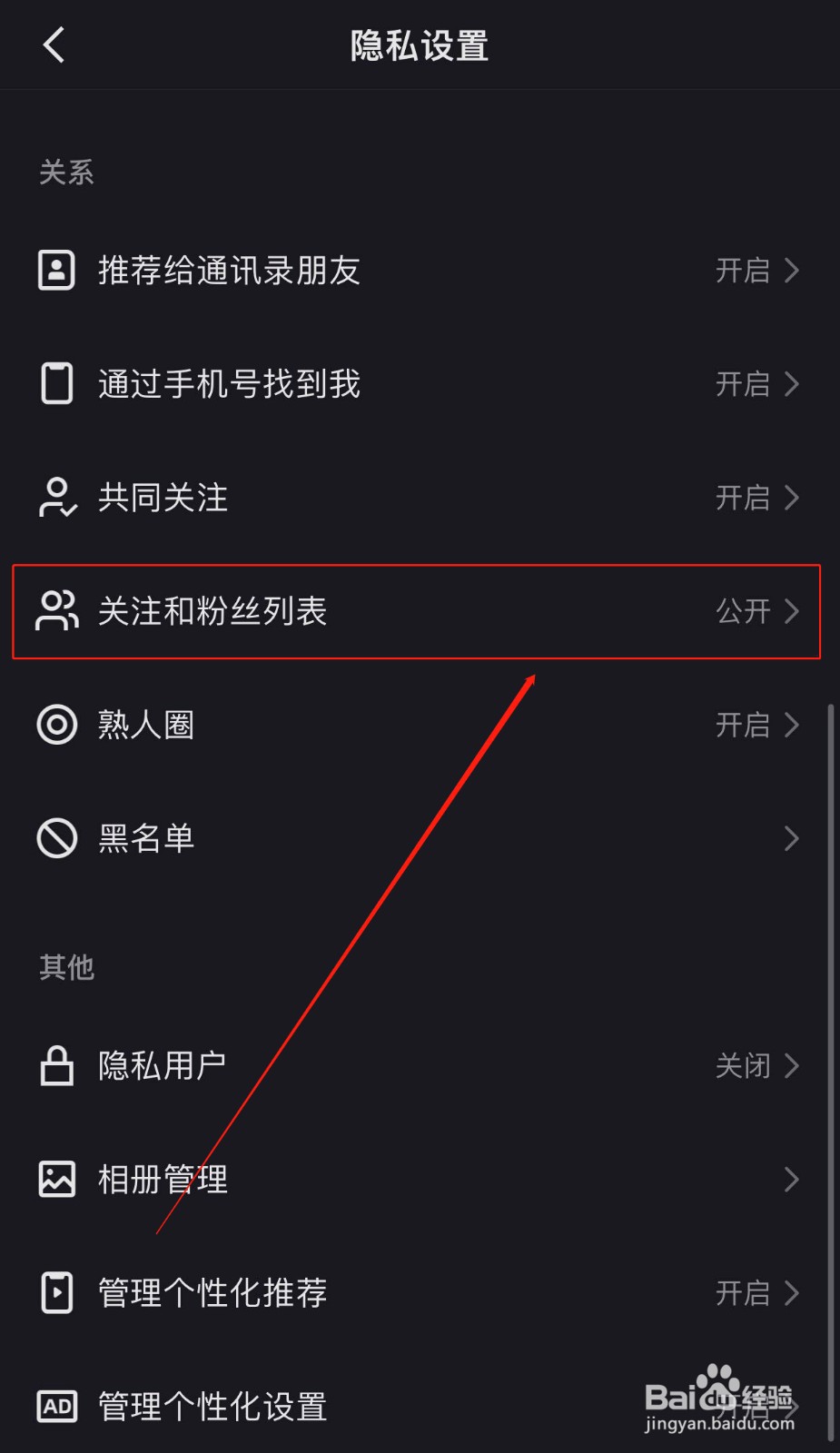Click the AD icon beside 管理个性化设置
840x1453 pixels.
click(x=56, y=1406)
